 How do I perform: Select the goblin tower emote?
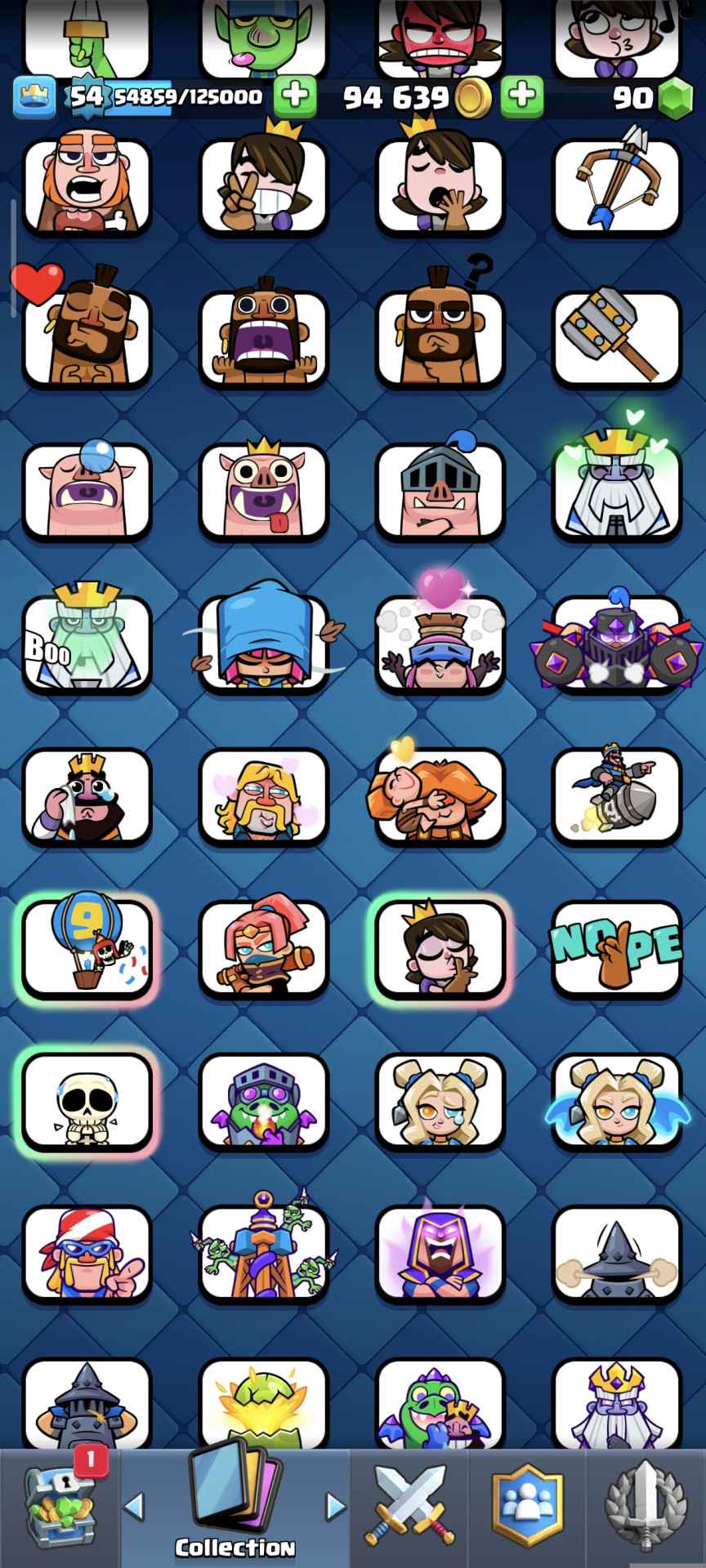tap(263, 1254)
